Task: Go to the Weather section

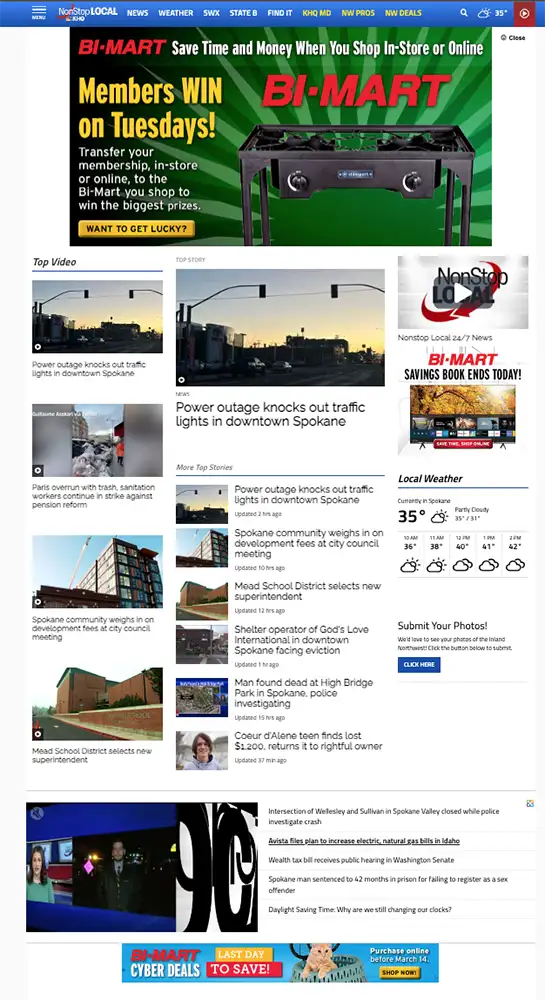Action: coord(175,13)
